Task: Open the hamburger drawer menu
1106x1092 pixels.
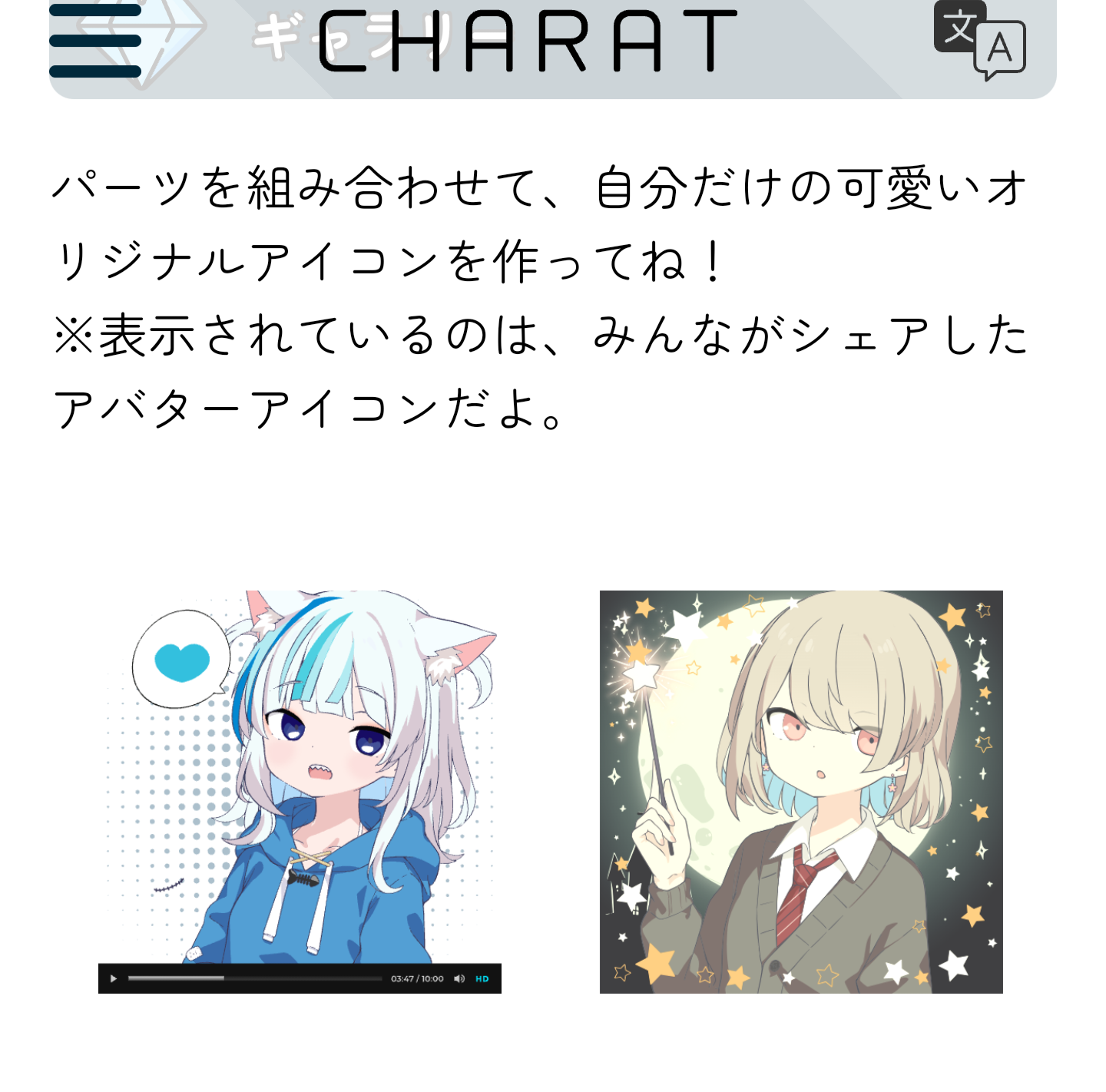Action: (x=95, y=41)
